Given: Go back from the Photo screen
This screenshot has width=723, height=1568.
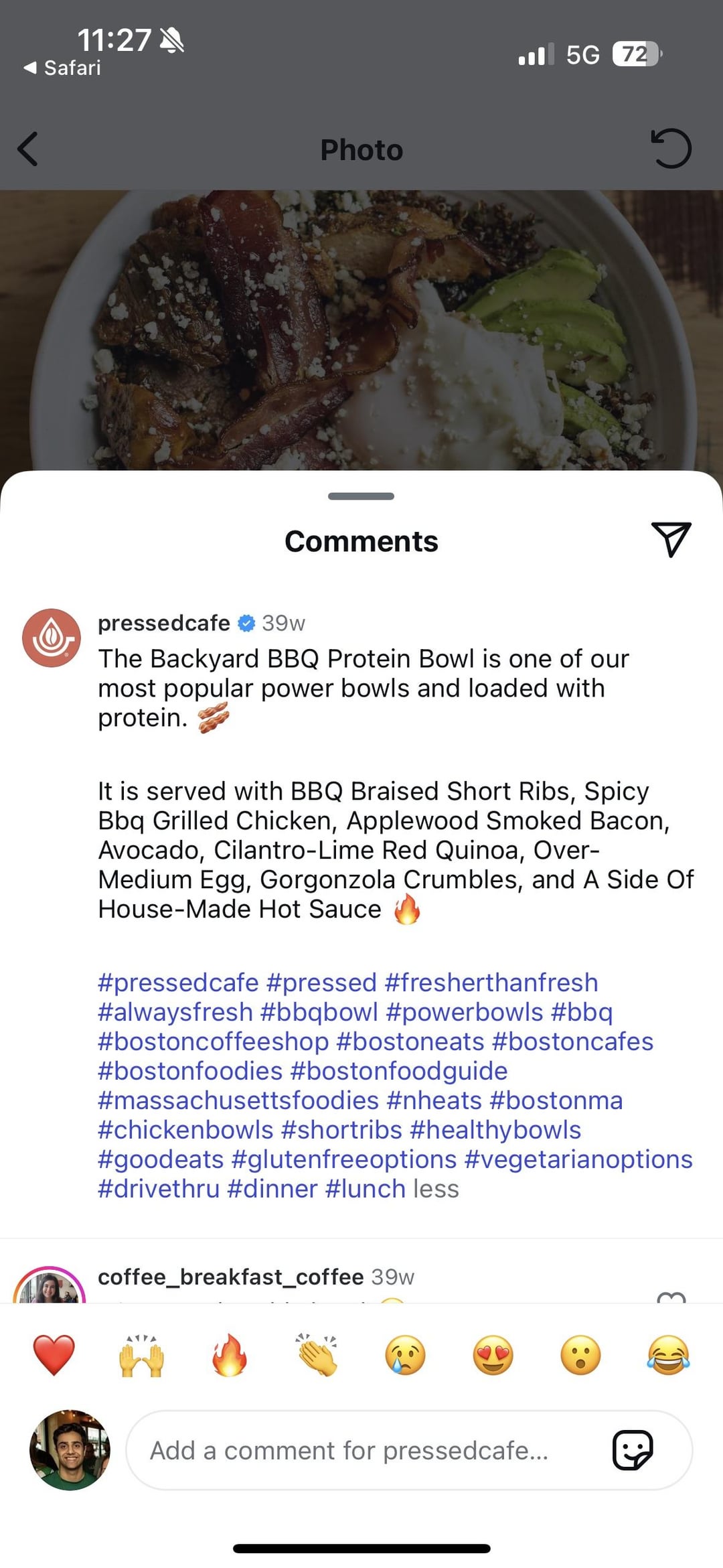Looking at the screenshot, I should [28, 149].
